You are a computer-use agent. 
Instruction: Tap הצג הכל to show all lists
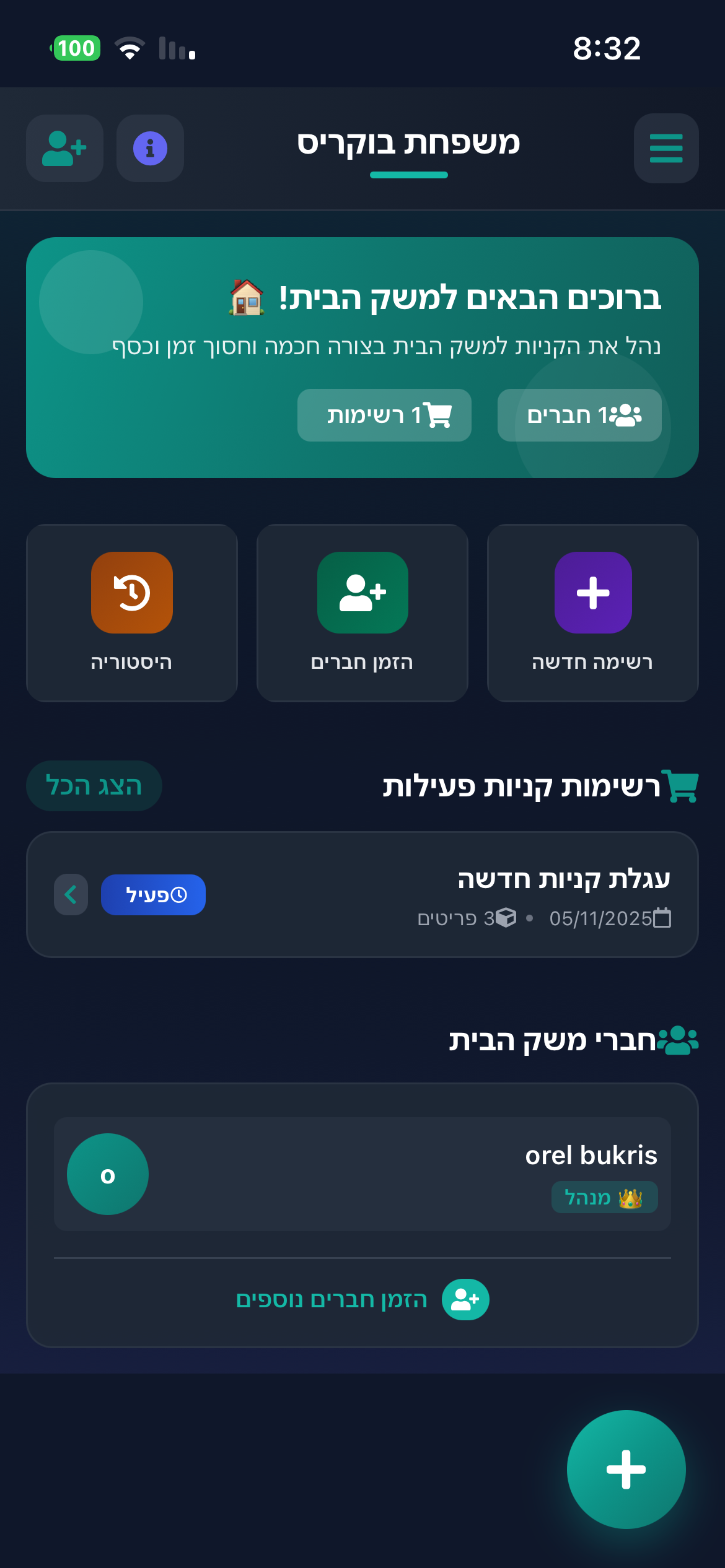[94, 786]
